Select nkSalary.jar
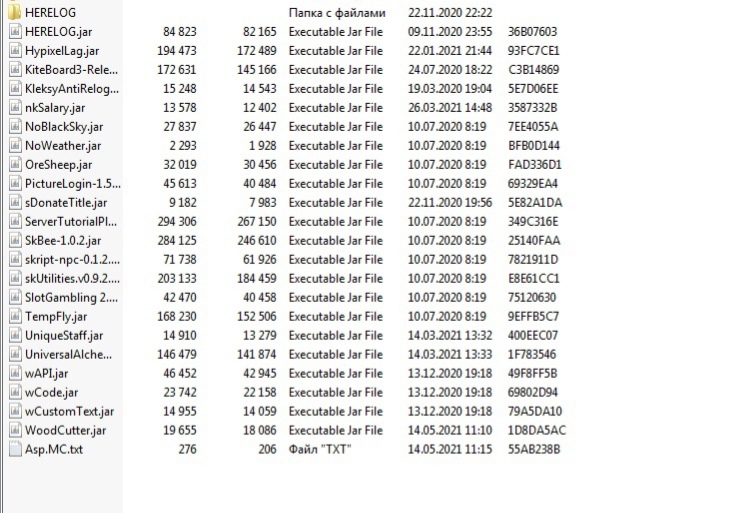The height and width of the screenshot is (513, 734). tap(54, 108)
